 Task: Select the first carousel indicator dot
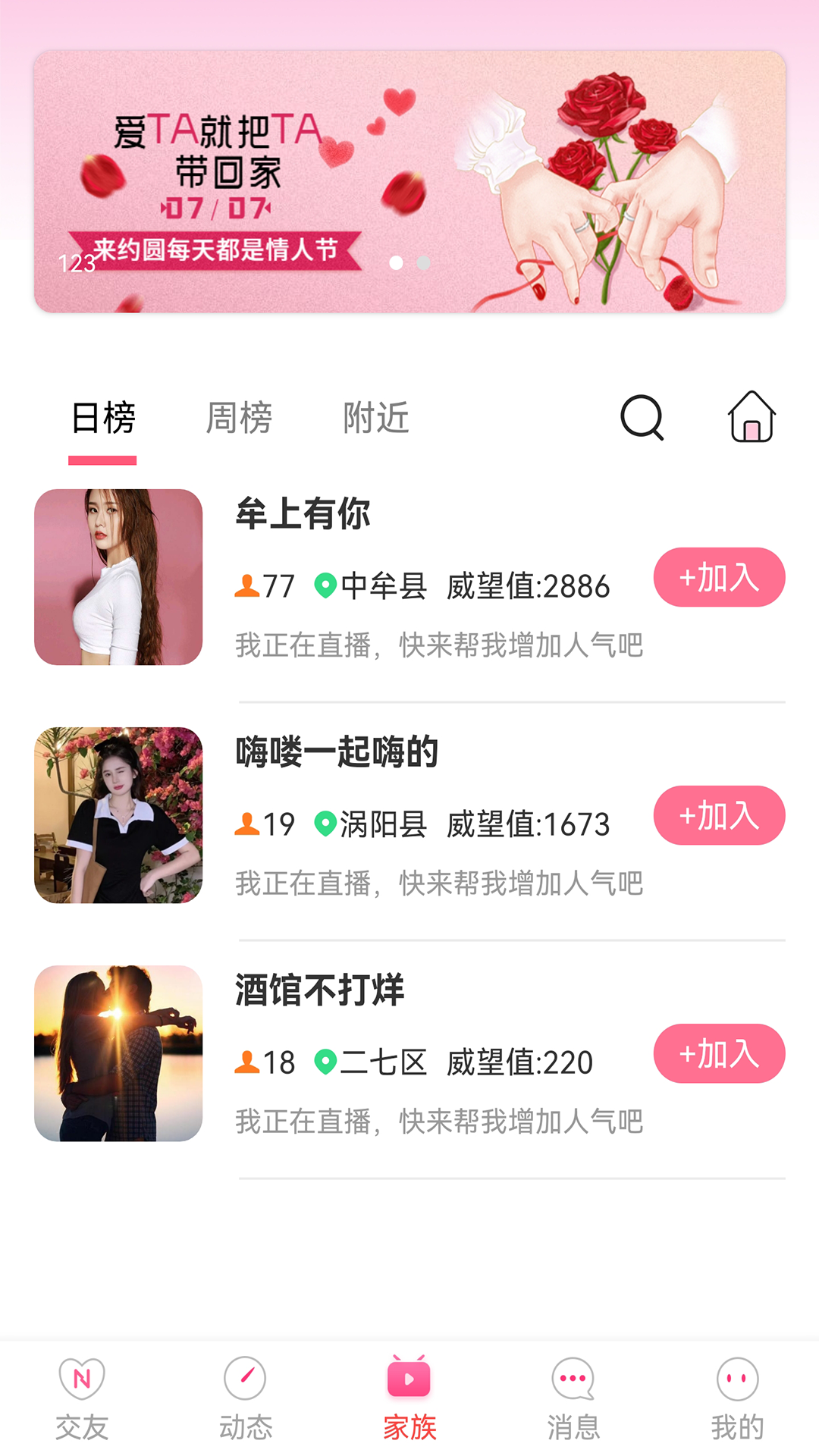click(x=397, y=263)
